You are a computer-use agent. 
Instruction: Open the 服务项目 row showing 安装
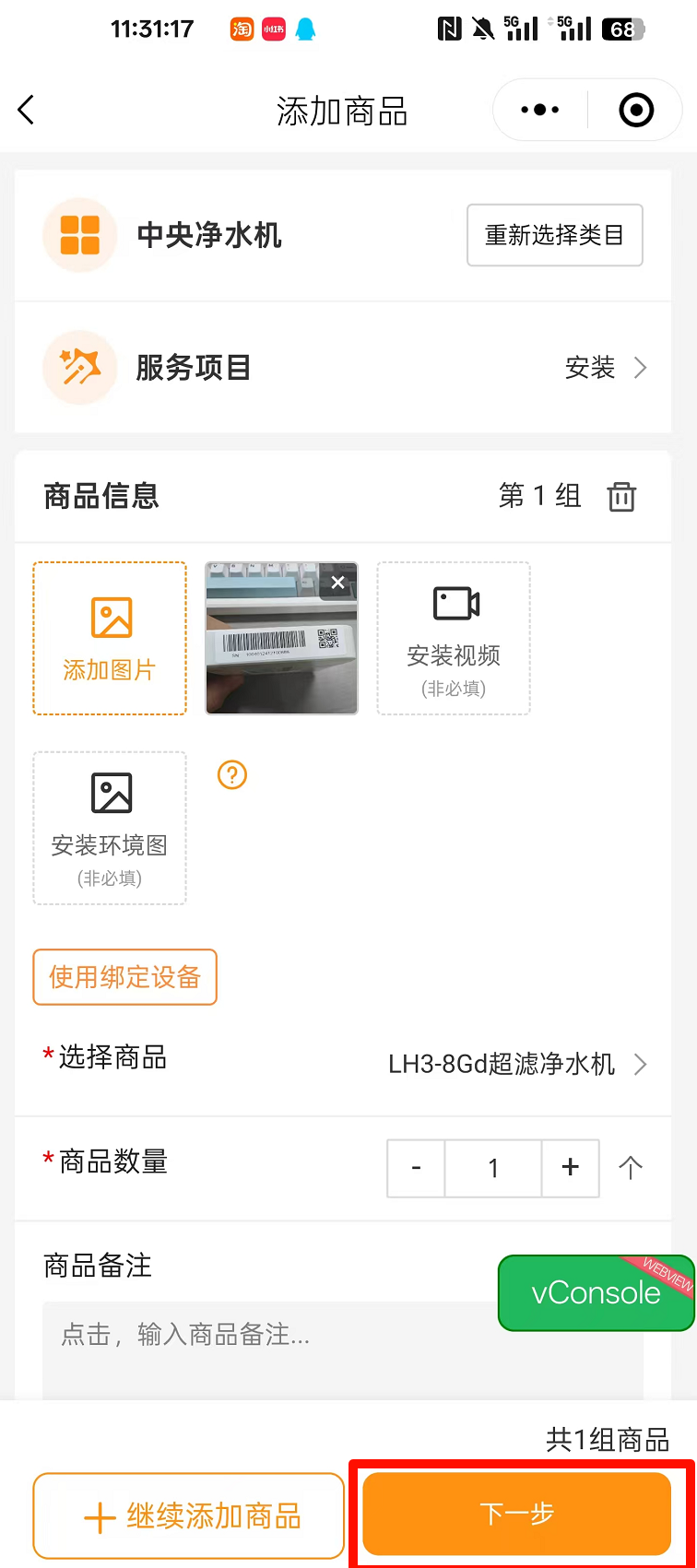click(x=343, y=368)
